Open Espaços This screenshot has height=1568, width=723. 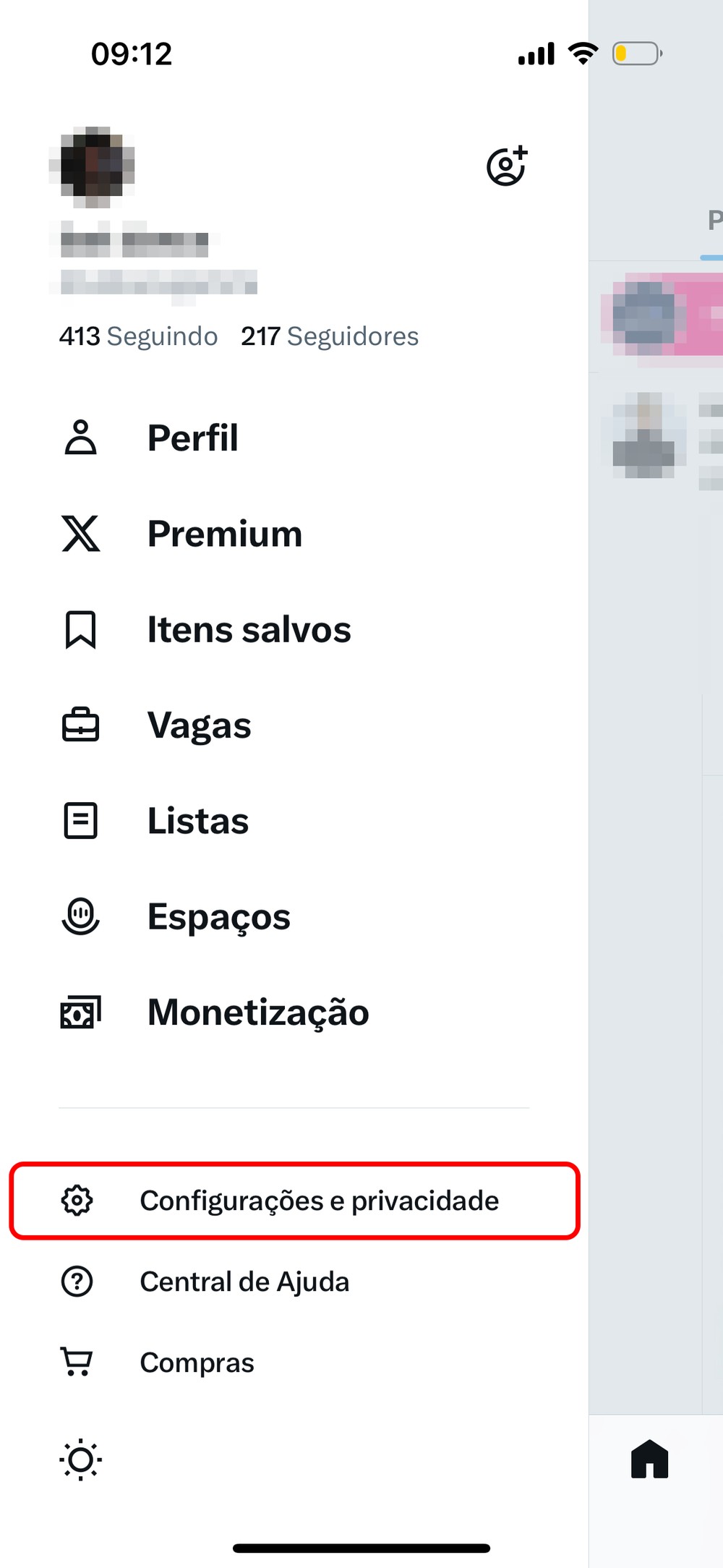pos(218,916)
